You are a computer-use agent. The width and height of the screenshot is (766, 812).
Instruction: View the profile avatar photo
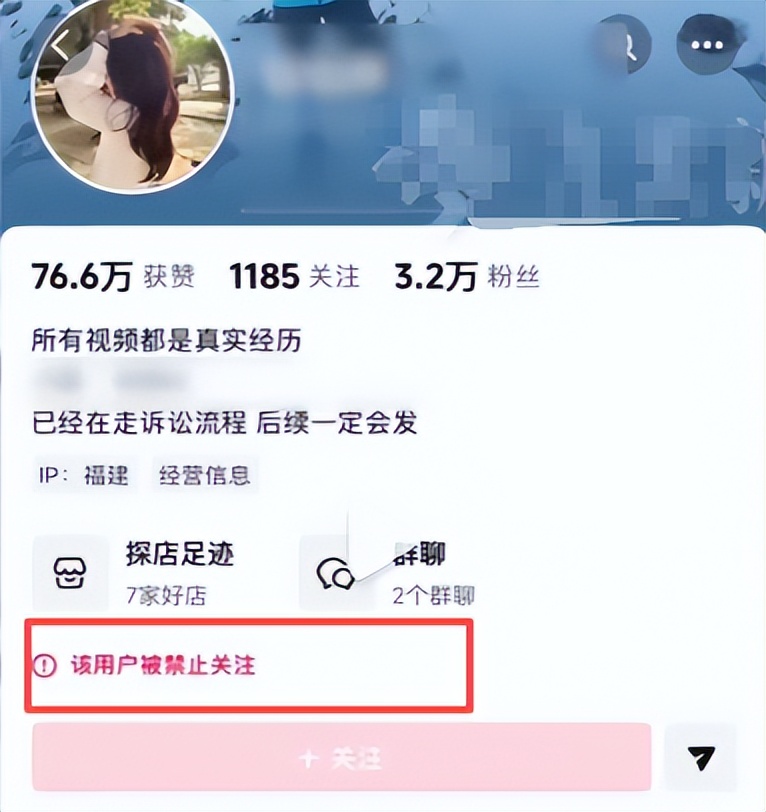point(133,97)
